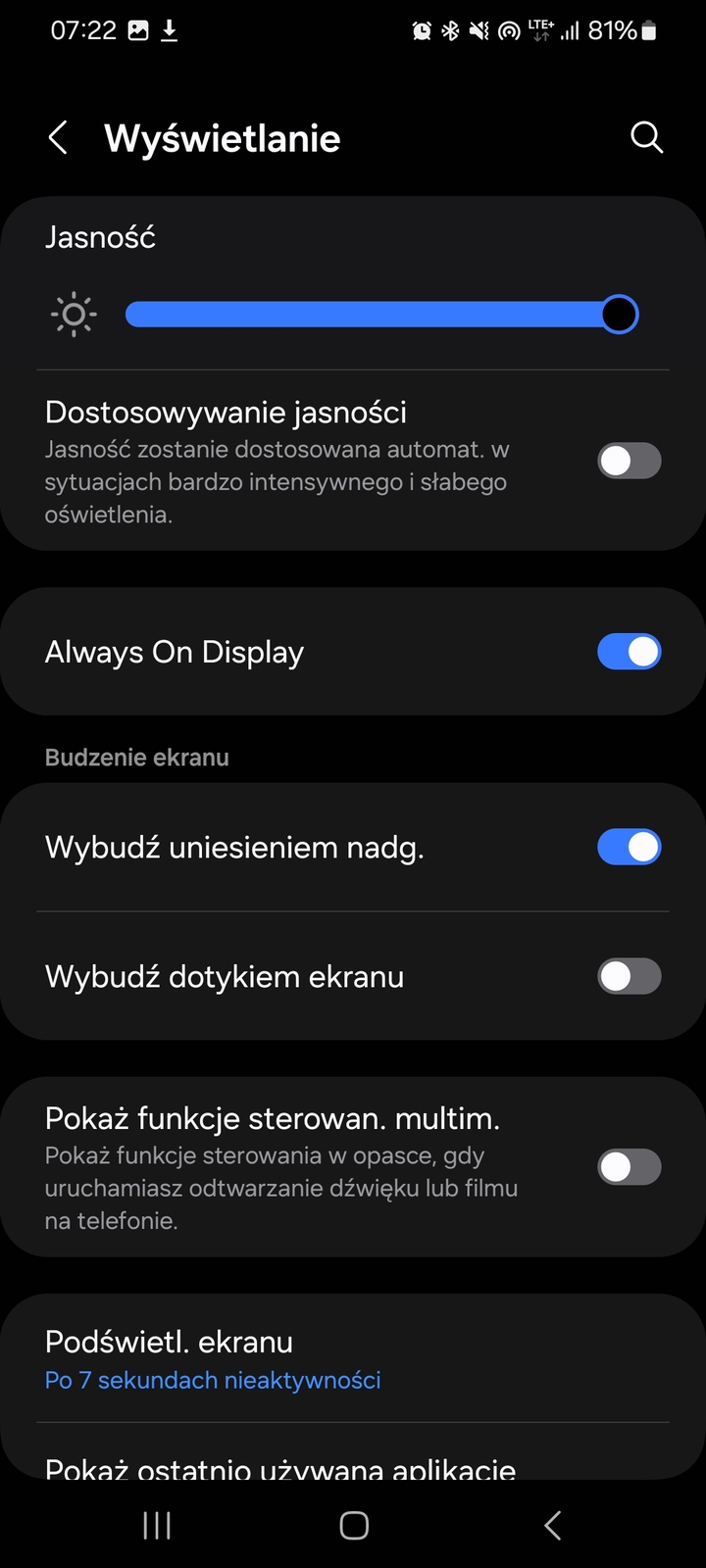The image size is (706, 1568).
Task: Go back from Wyświetlanie settings
Action: (59, 138)
